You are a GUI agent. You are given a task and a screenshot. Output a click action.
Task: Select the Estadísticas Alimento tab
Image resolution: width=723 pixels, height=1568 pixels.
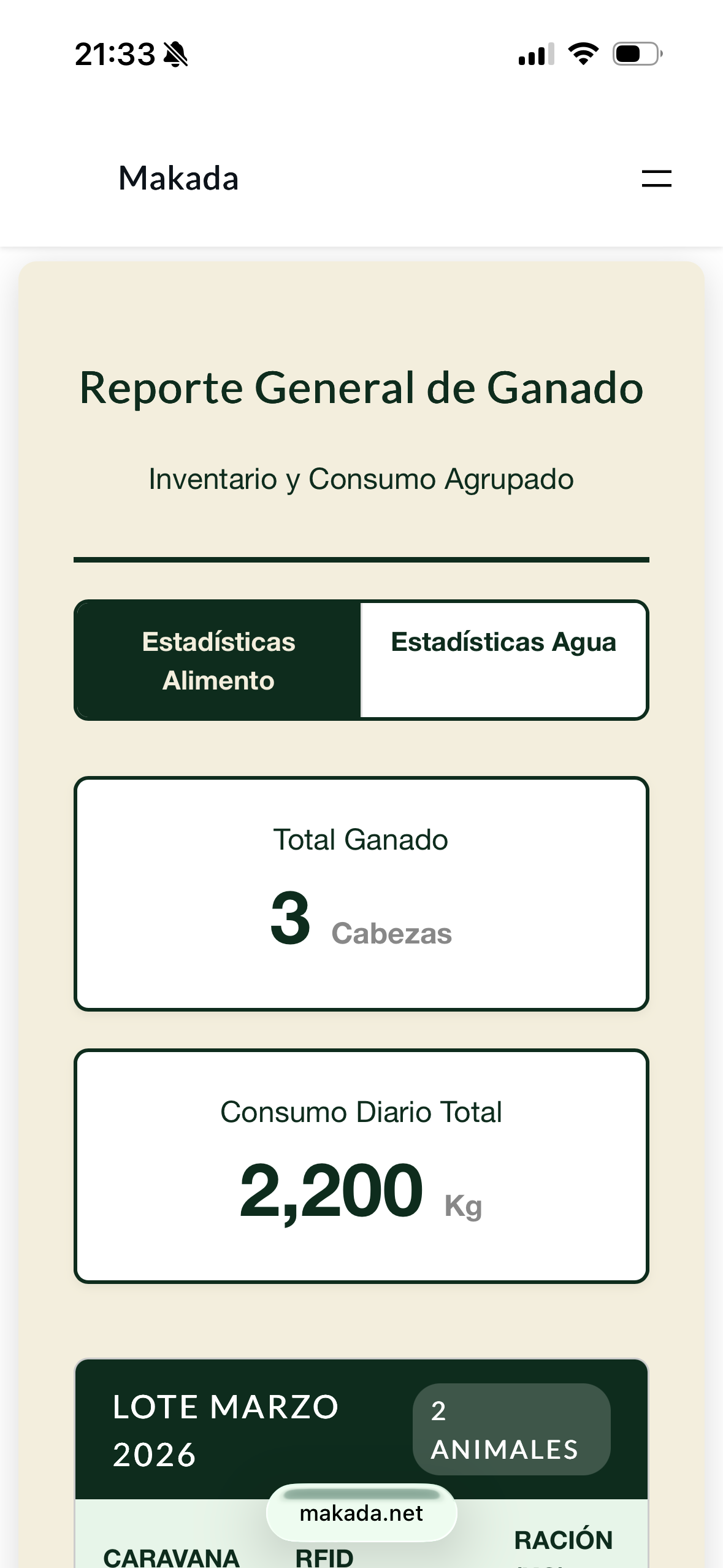pos(218,661)
